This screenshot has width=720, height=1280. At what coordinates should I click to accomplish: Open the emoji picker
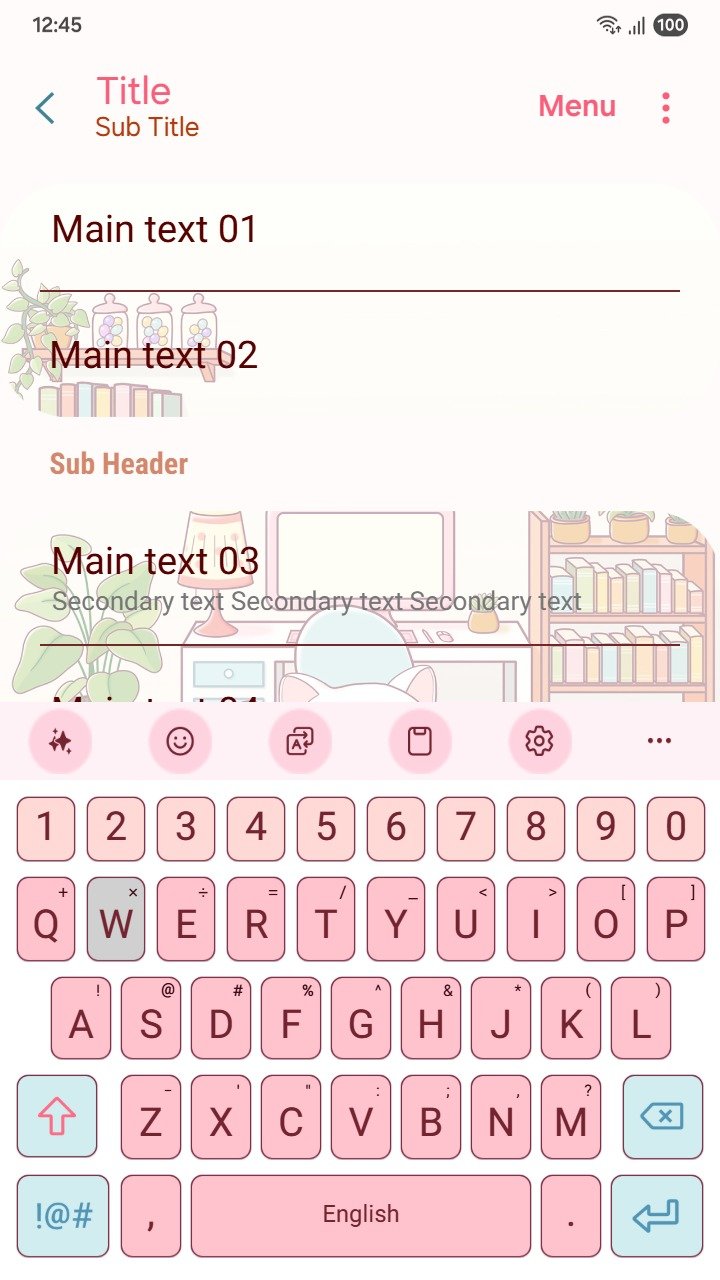coord(180,741)
